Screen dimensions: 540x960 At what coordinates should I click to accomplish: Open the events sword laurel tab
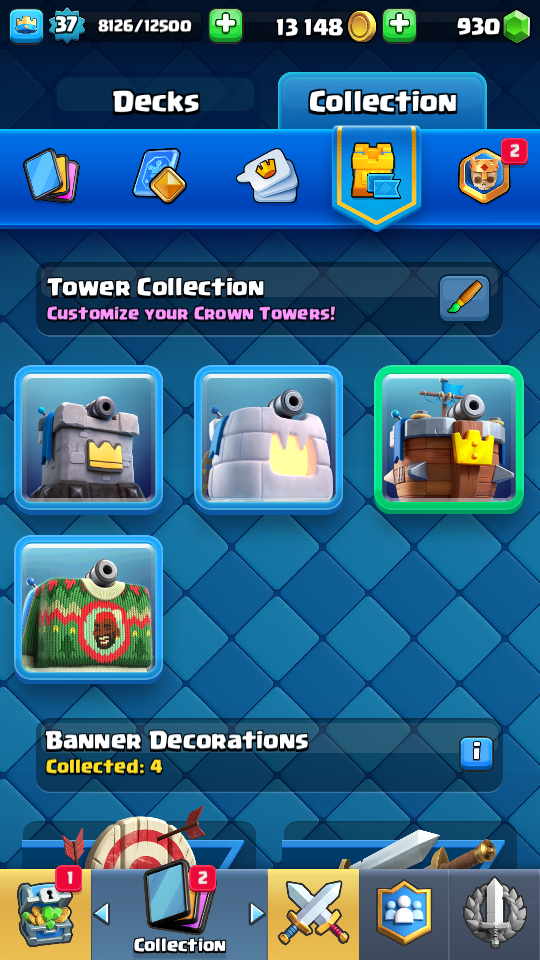click(x=495, y=914)
